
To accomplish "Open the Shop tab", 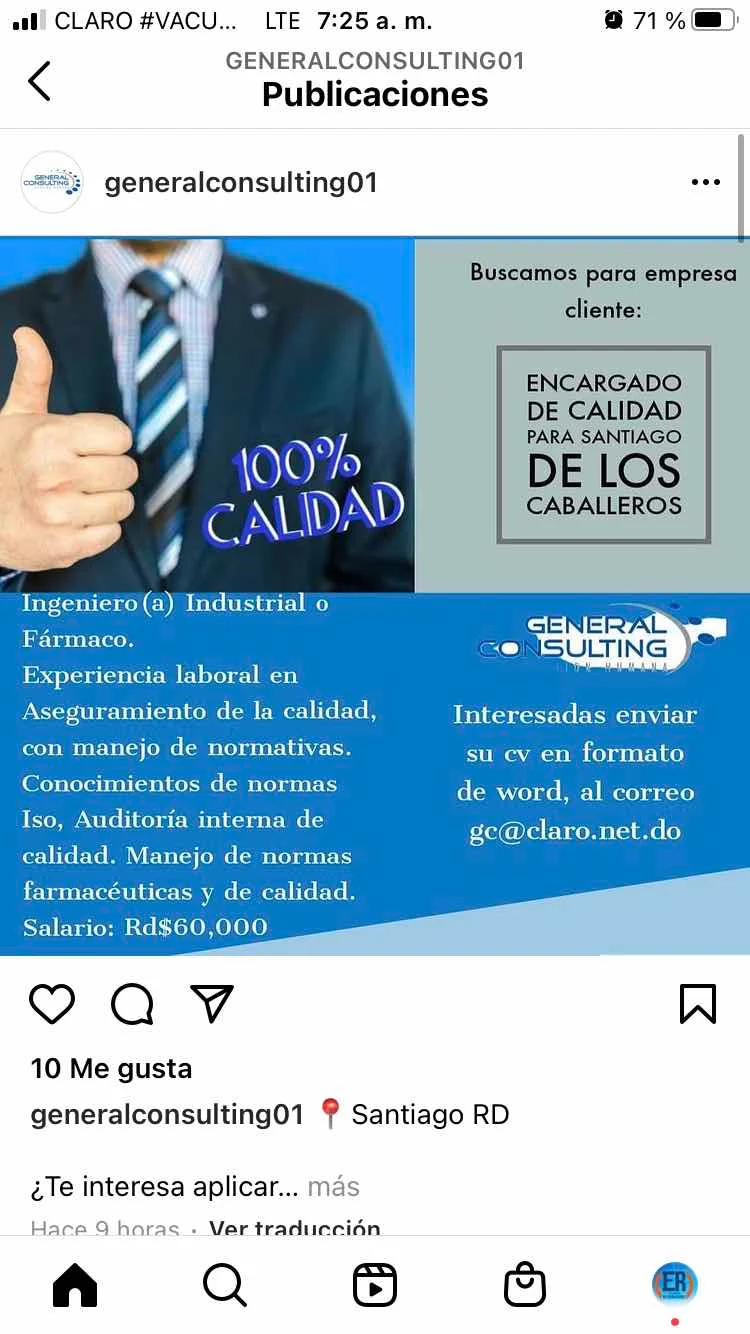I will [525, 1284].
